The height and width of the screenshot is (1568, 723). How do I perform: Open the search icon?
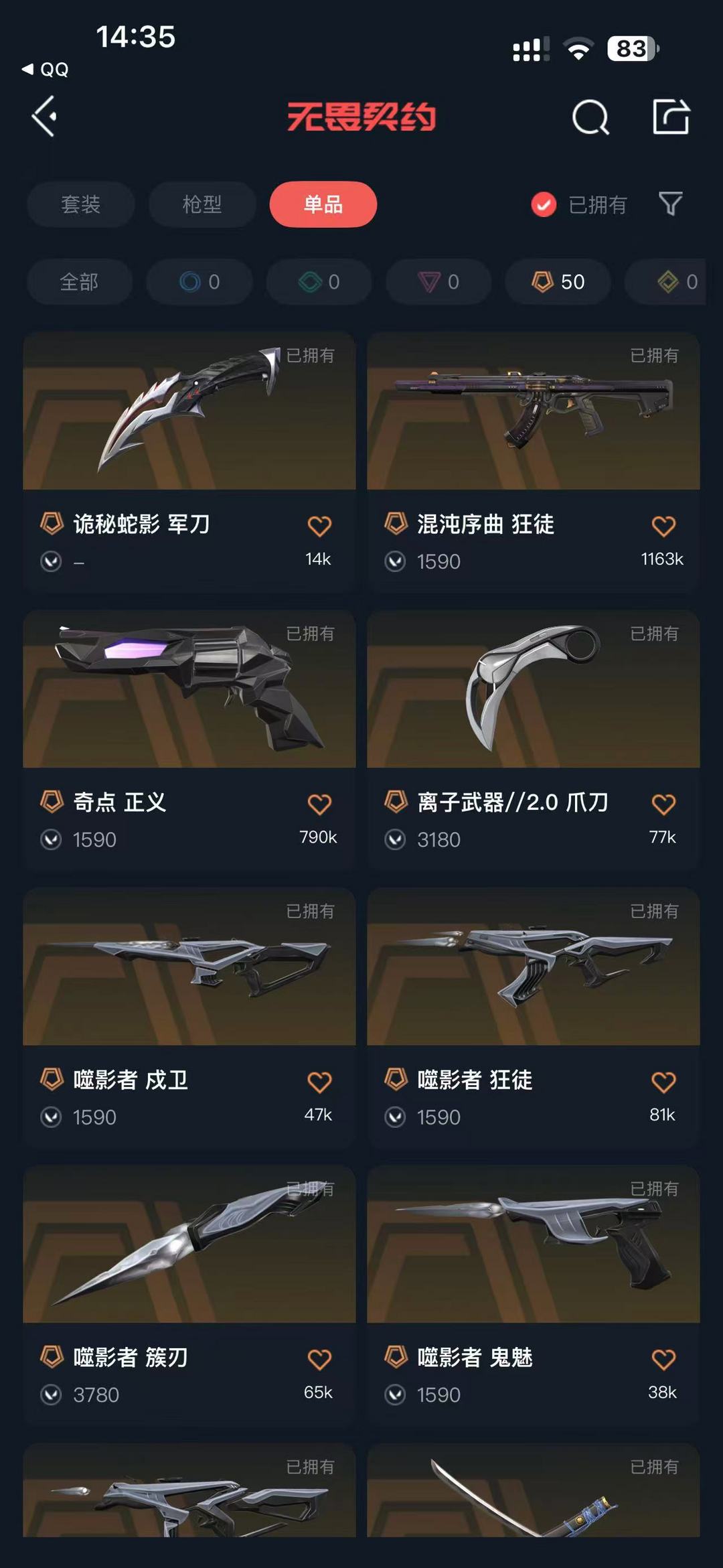coord(590,118)
